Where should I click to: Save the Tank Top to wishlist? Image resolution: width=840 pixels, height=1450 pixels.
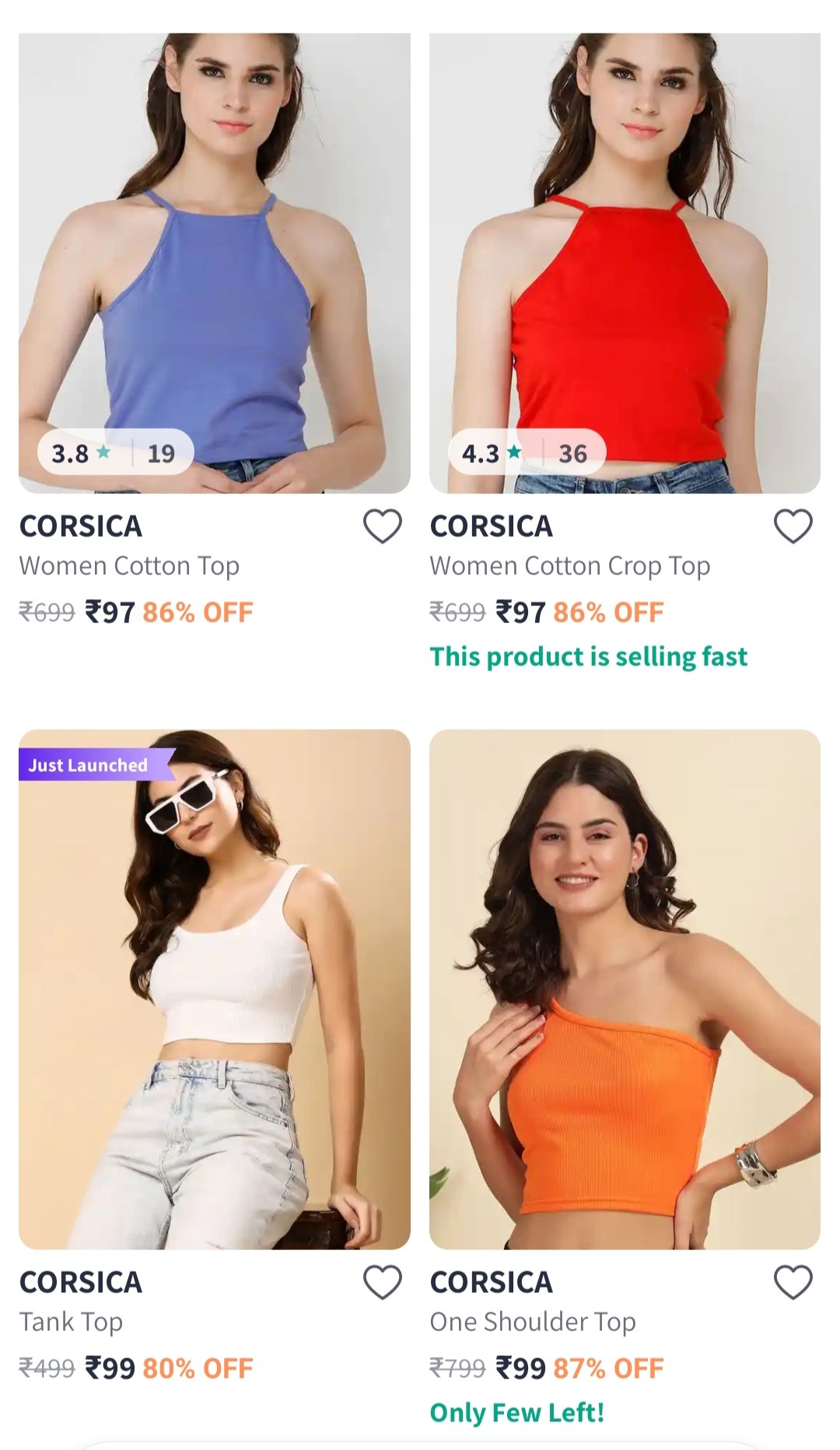tap(383, 1282)
